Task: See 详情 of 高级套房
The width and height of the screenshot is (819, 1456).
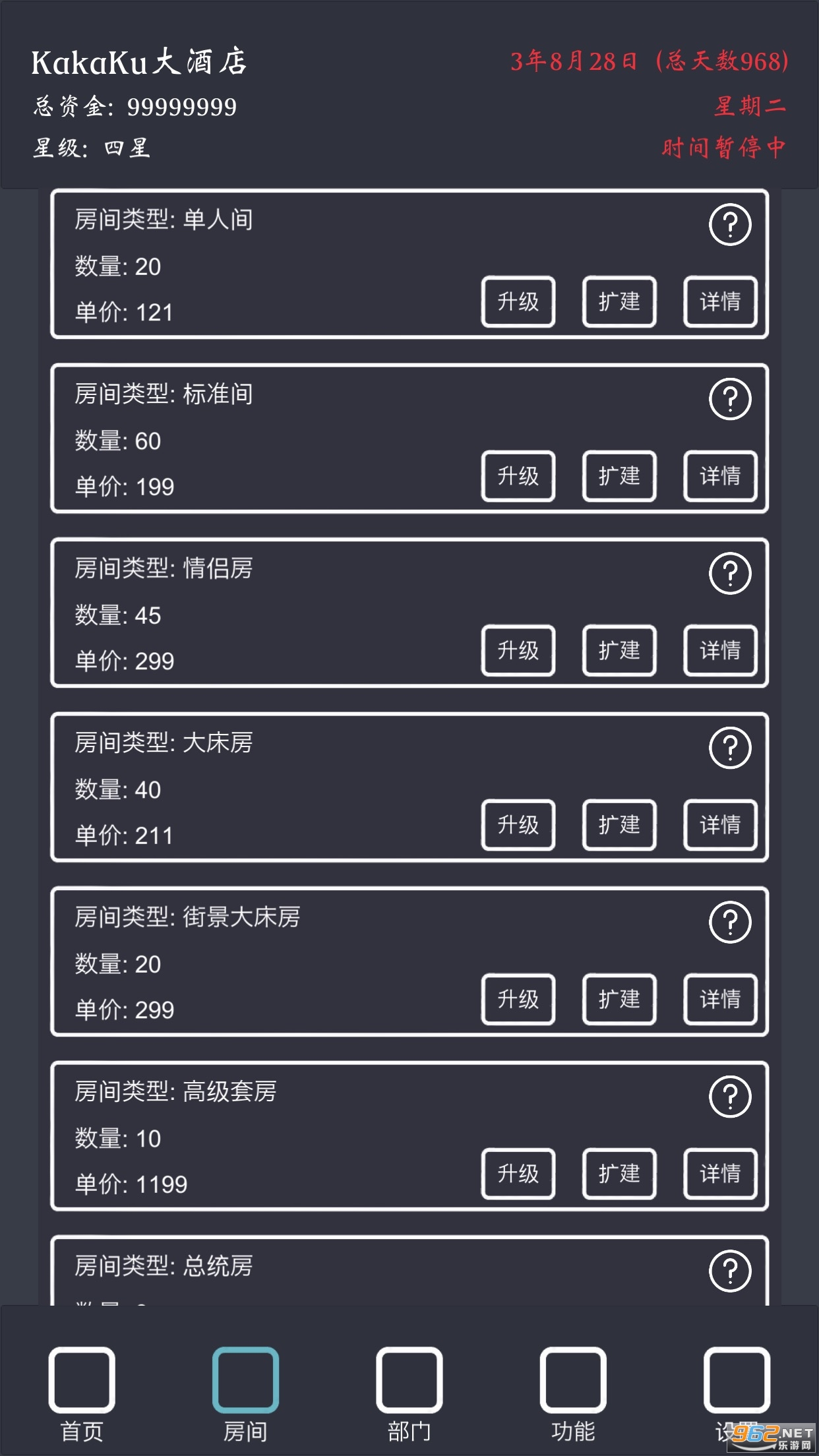Action: 719,1174
